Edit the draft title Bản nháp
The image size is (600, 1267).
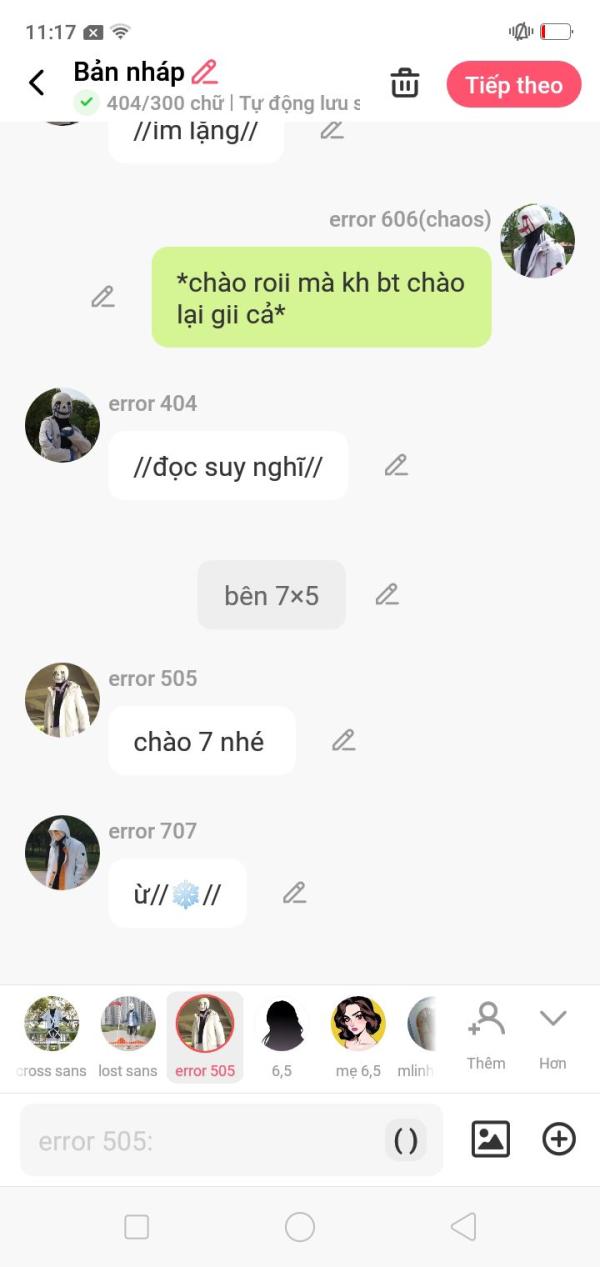205,72
